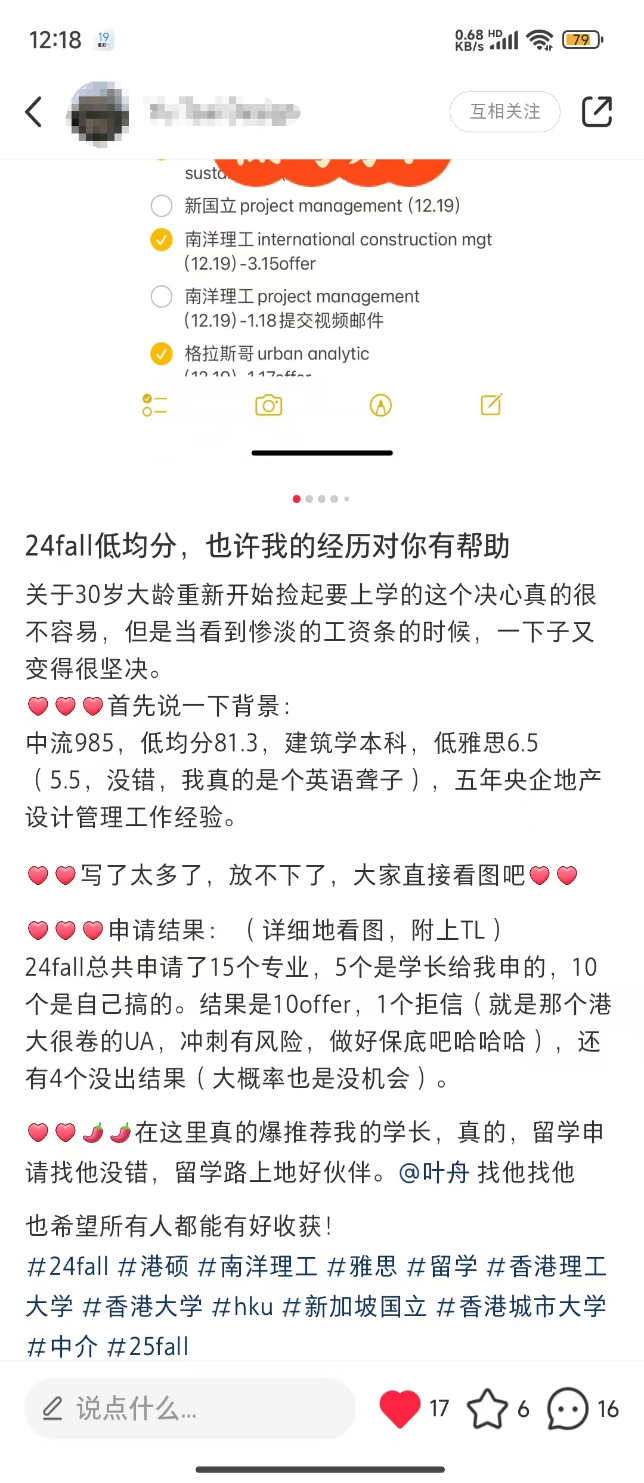Open the #25fall hashtag
644x1483 pixels.
tap(148, 1346)
